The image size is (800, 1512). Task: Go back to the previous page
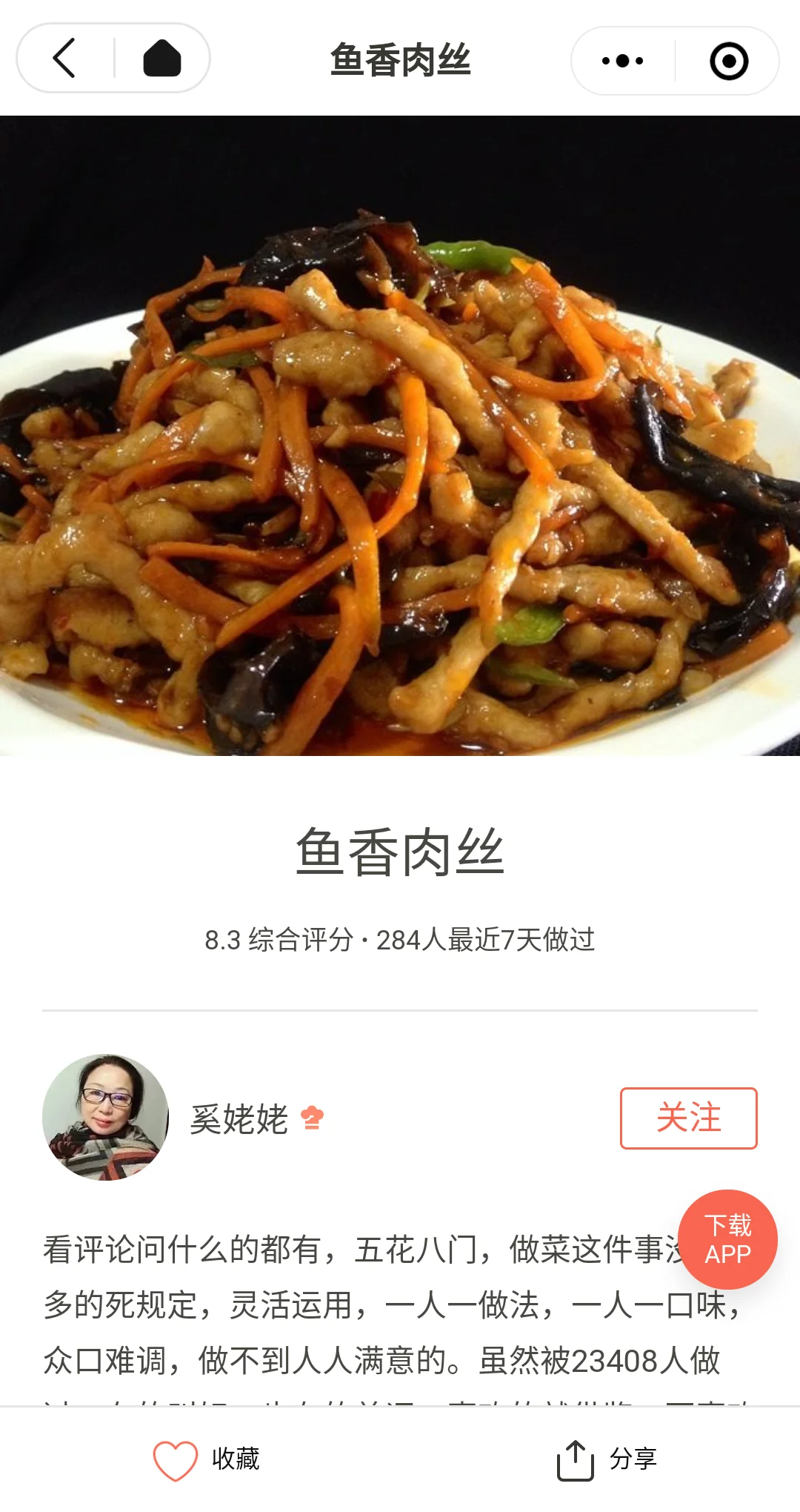pos(65,59)
